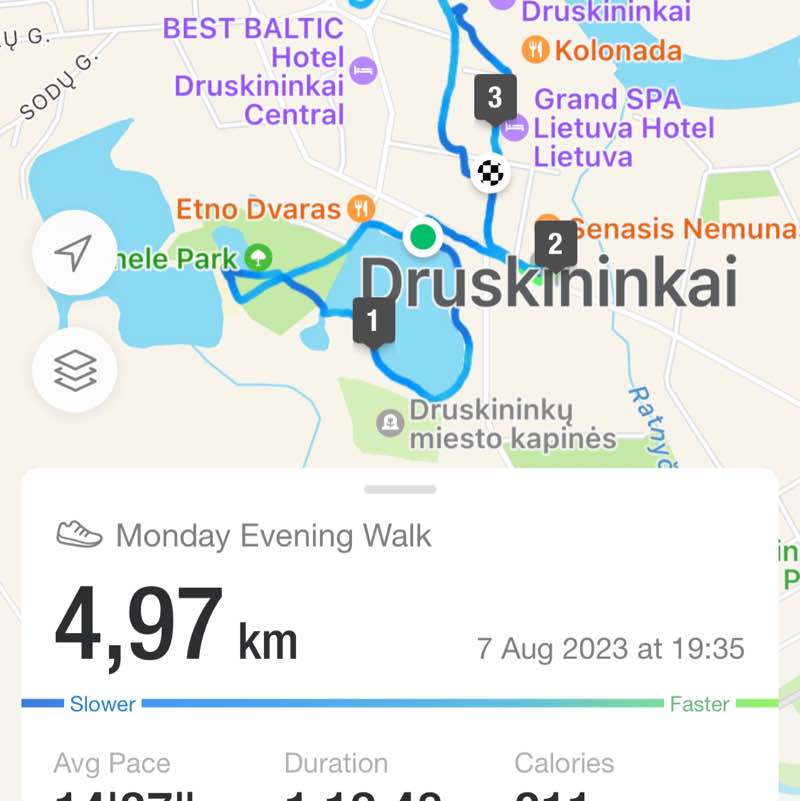Tap kilometer marker 3 on the route

point(494,99)
